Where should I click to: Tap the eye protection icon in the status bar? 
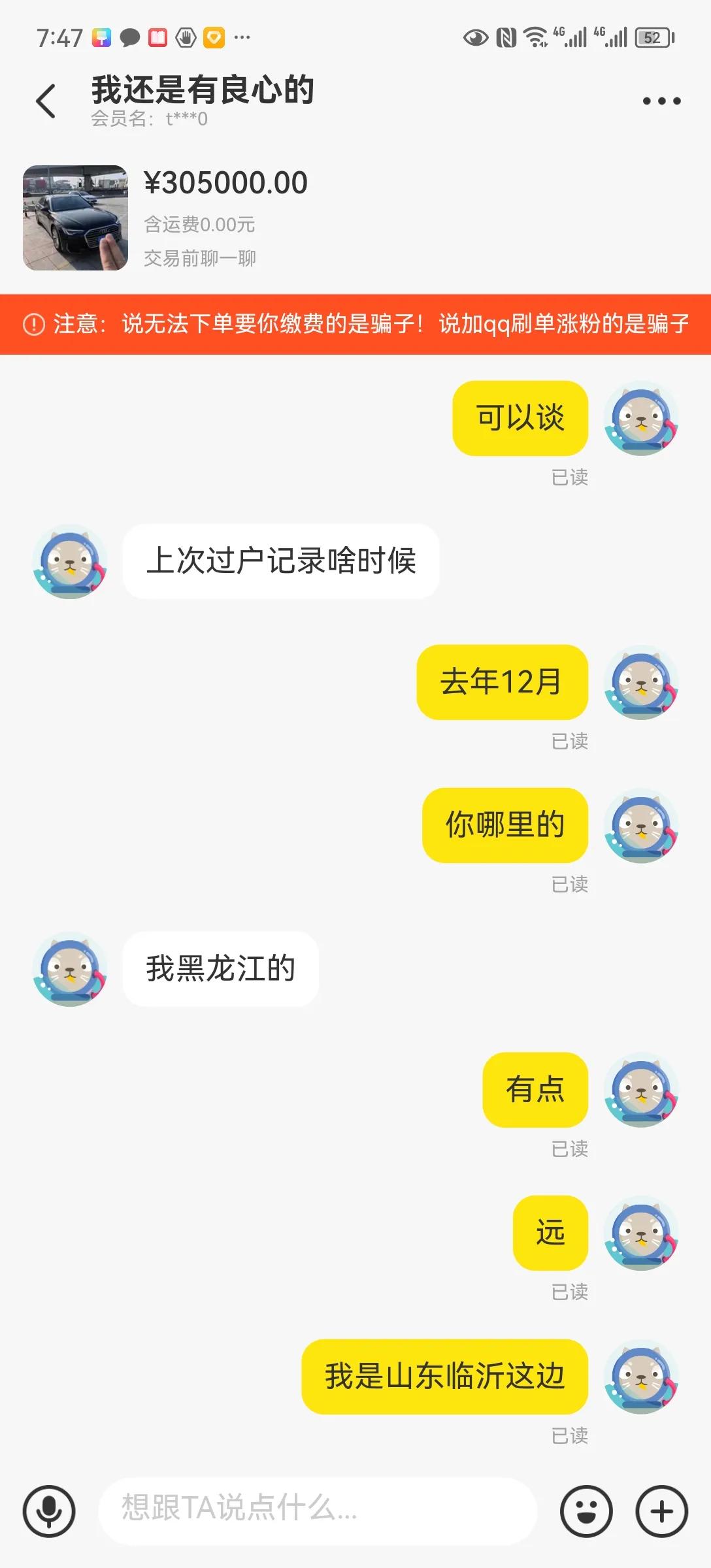pos(476,37)
